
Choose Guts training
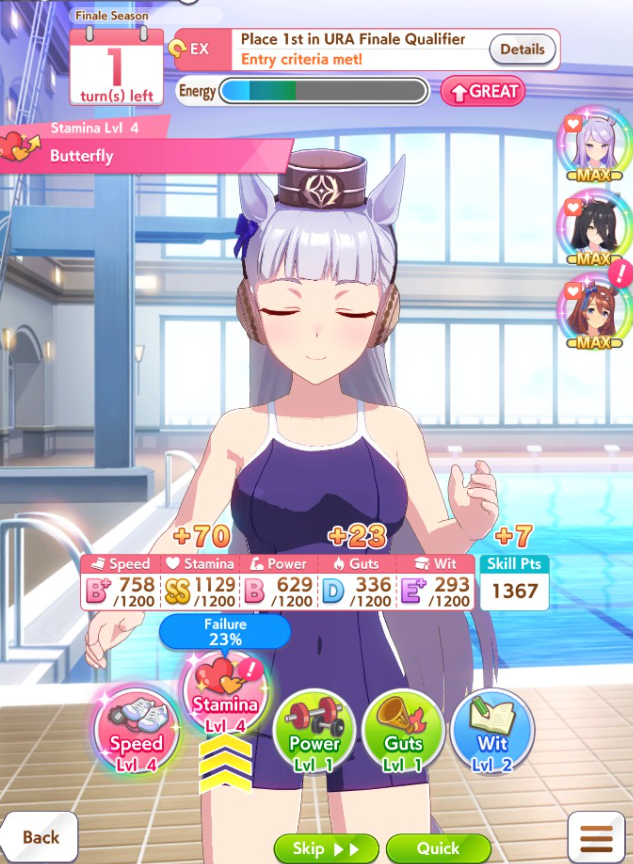(402, 731)
